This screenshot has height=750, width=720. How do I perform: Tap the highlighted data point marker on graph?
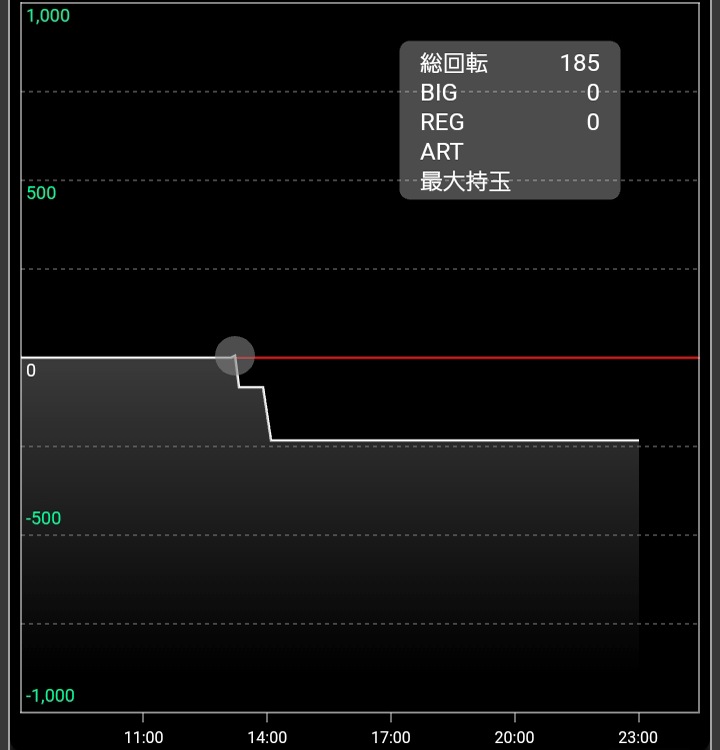235,355
